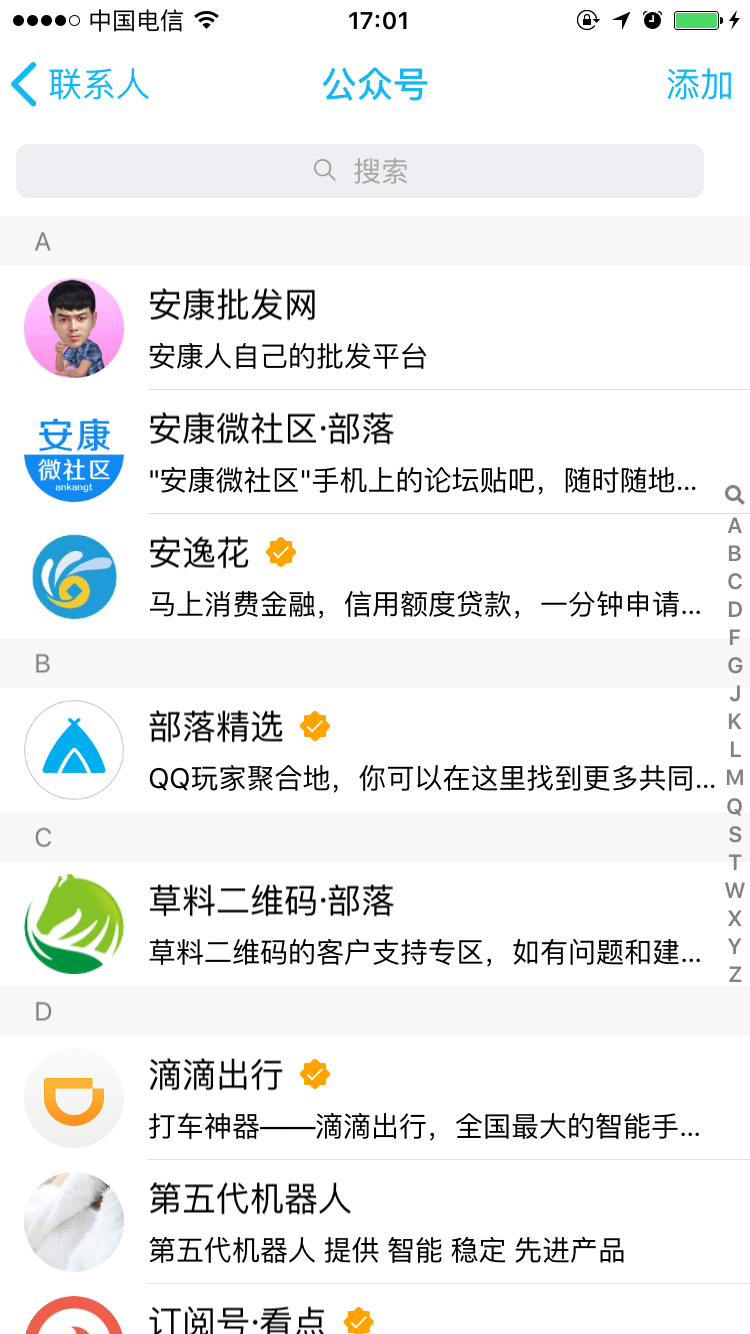Viewport: 750px width, 1334px height.
Task: Tap the 第五代机器人 avatar thumbnail
Action: pyautogui.click(x=74, y=1222)
